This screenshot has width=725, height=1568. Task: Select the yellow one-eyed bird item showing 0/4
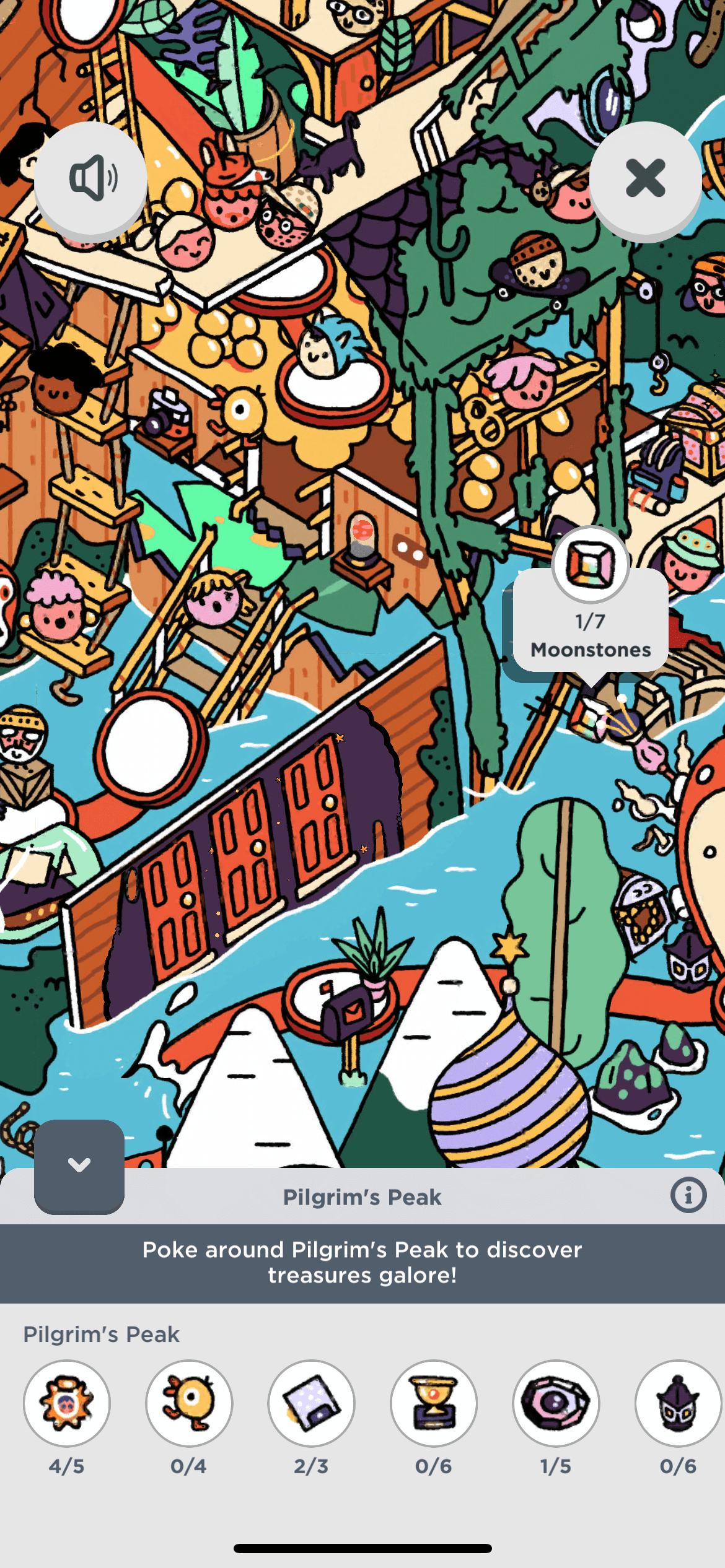[189, 1403]
